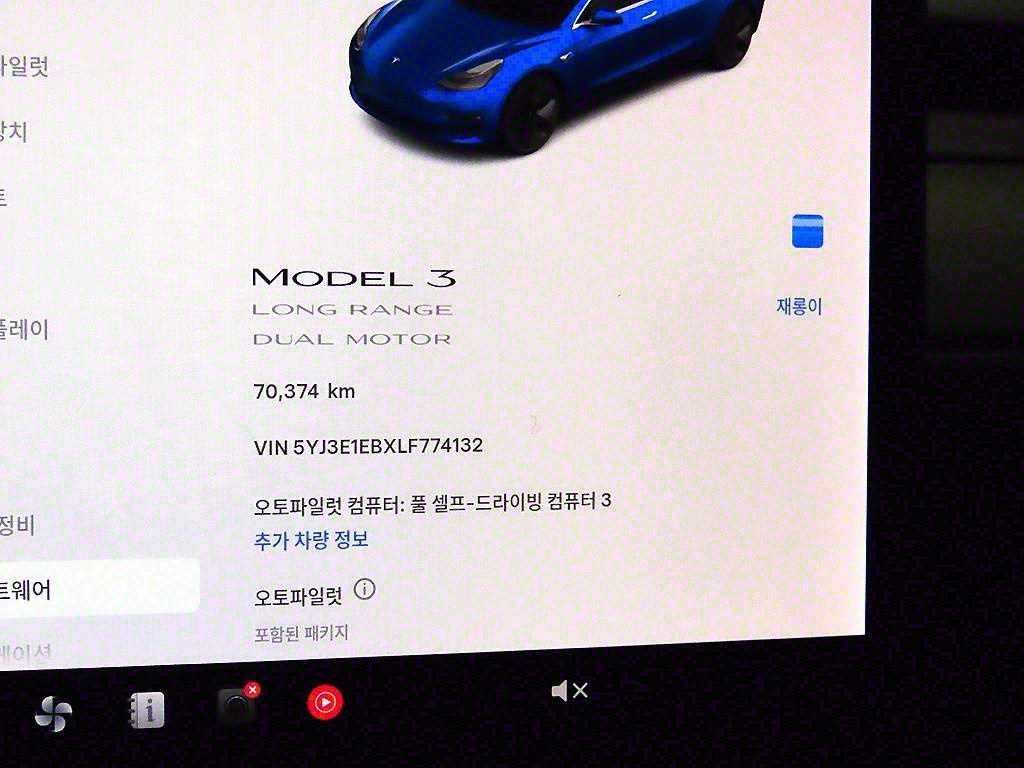Open the 디스플레이 settings menu
The width and height of the screenshot is (1024, 768).
[x=25, y=330]
